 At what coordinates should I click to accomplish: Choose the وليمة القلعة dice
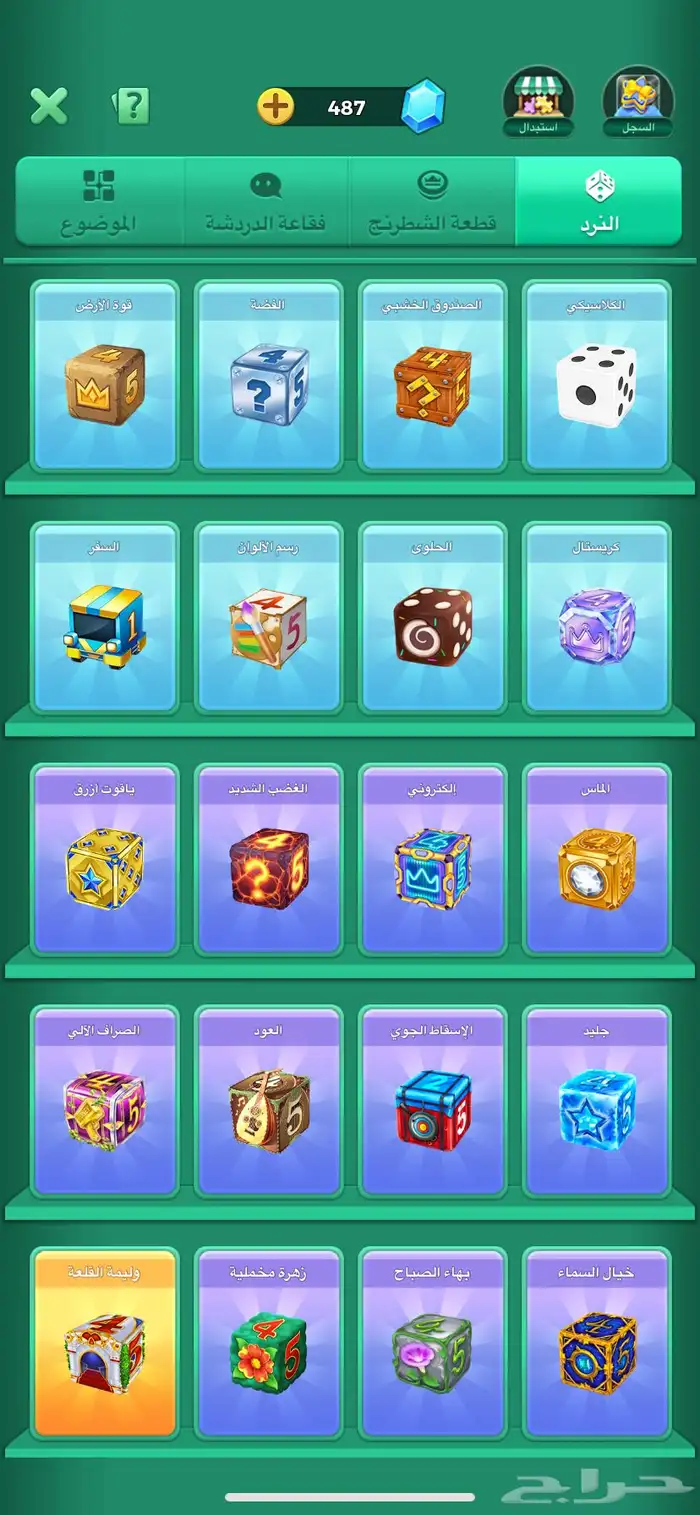[104, 1344]
